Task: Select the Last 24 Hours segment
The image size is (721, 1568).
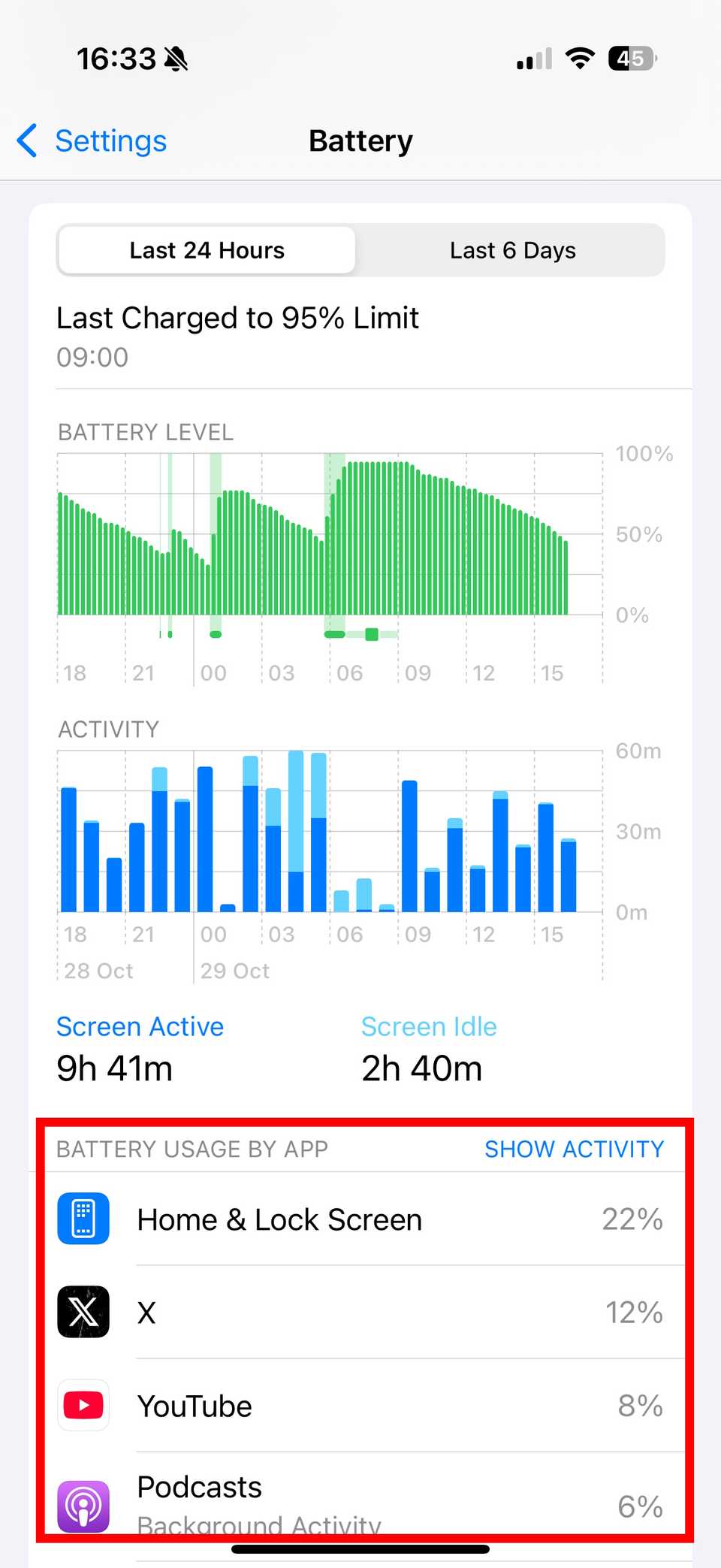Action: tap(207, 250)
